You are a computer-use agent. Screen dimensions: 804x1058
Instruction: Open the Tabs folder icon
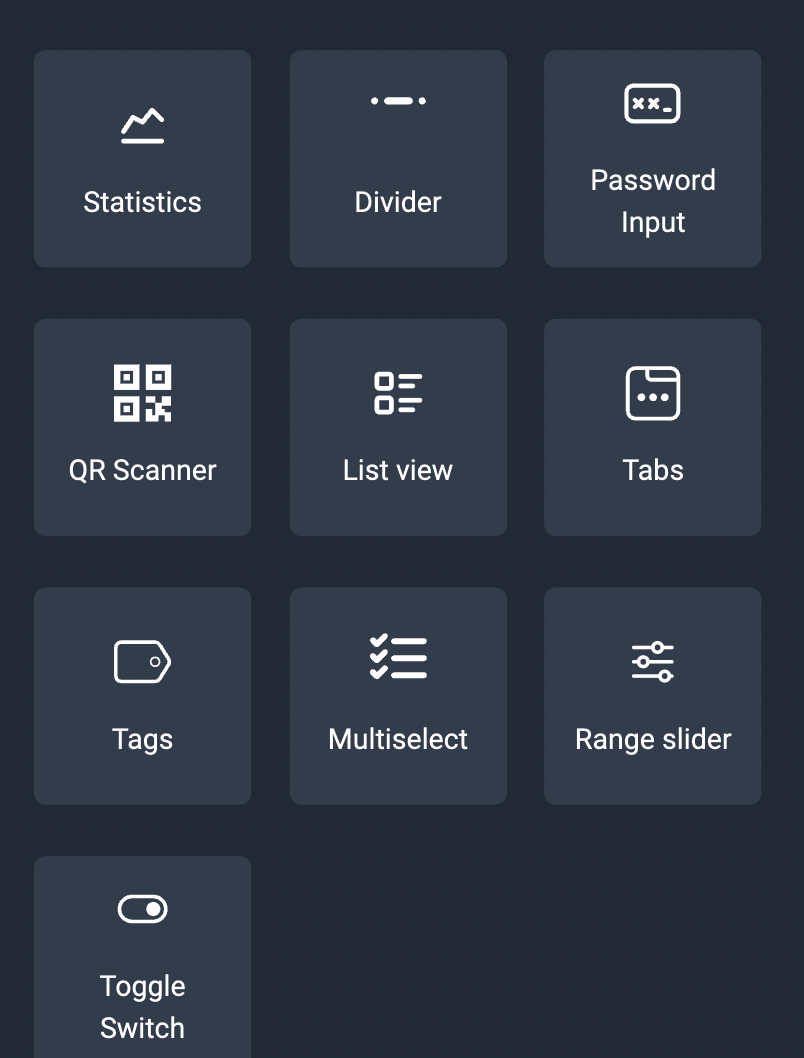(652, 391)
